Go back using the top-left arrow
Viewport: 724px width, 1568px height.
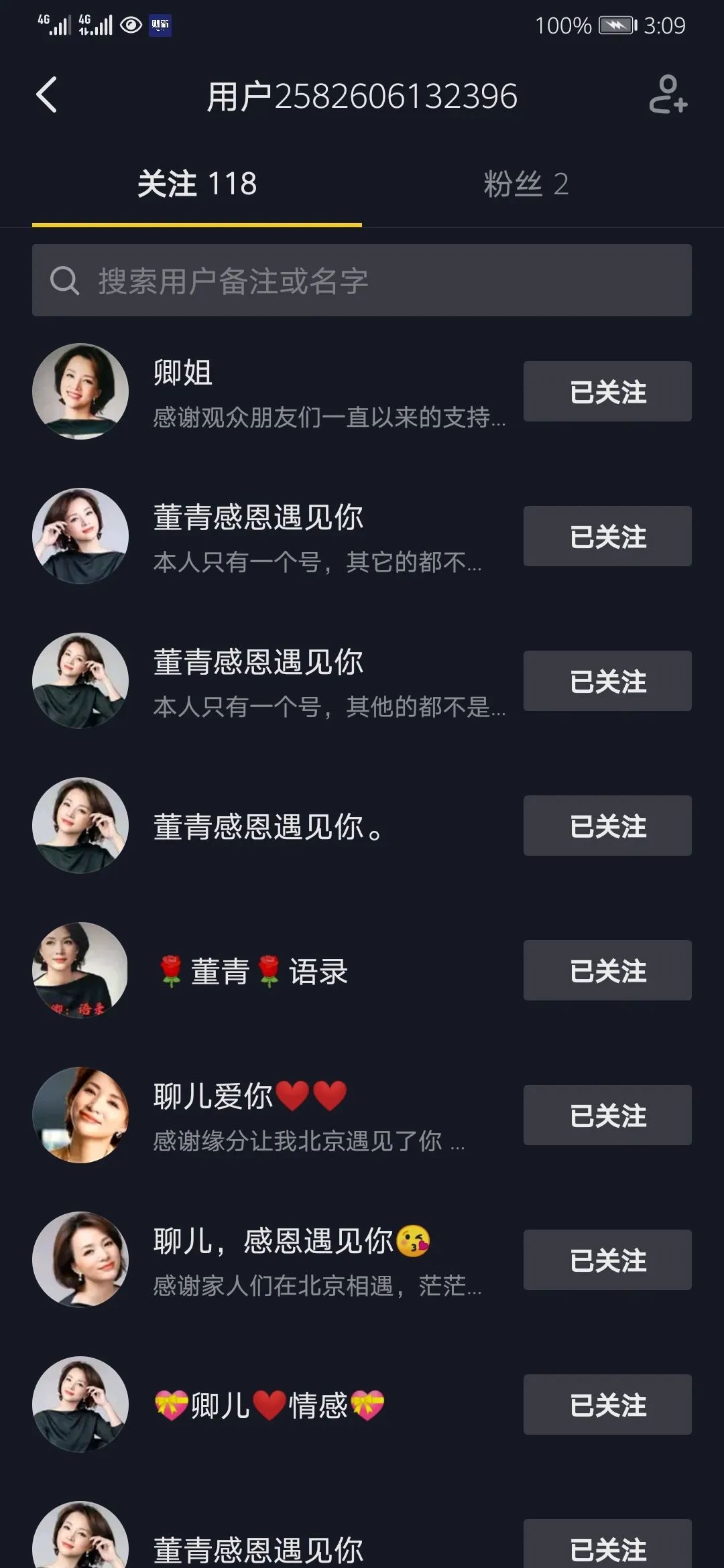tap(47, 95)
